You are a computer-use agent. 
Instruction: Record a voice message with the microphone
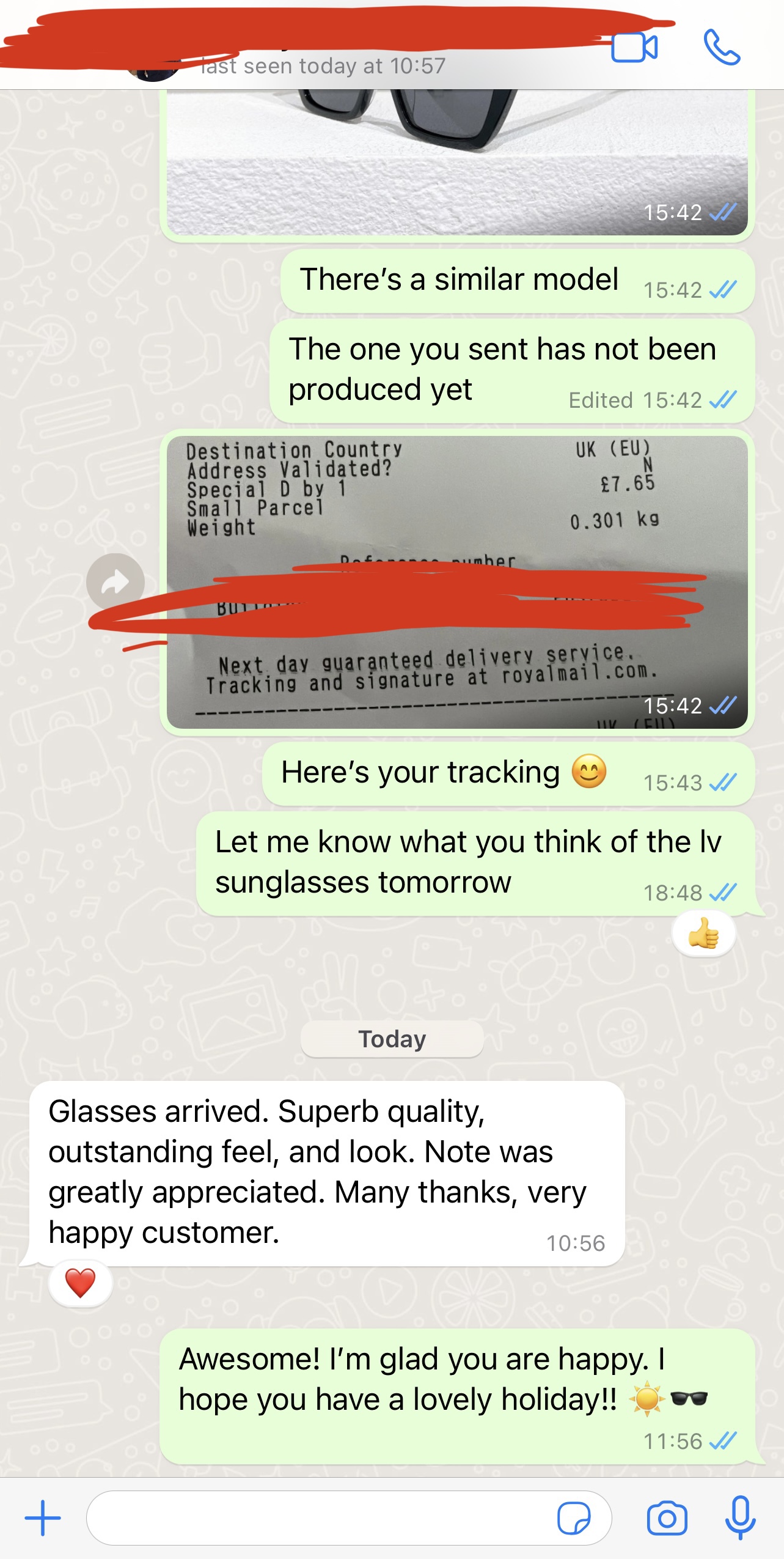pos(740,1518)
